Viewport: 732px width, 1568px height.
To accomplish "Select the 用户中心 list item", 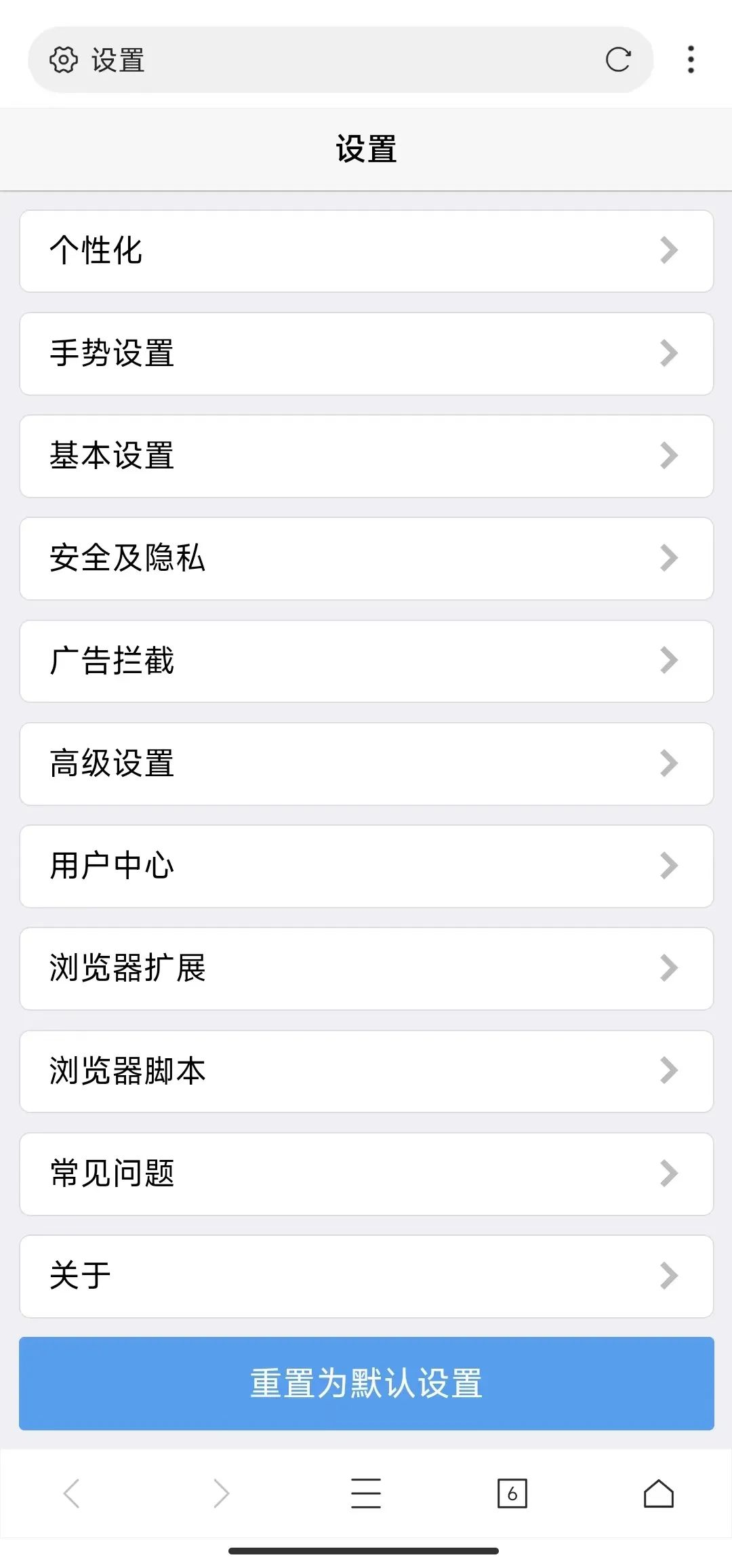I will click(366, 866).
